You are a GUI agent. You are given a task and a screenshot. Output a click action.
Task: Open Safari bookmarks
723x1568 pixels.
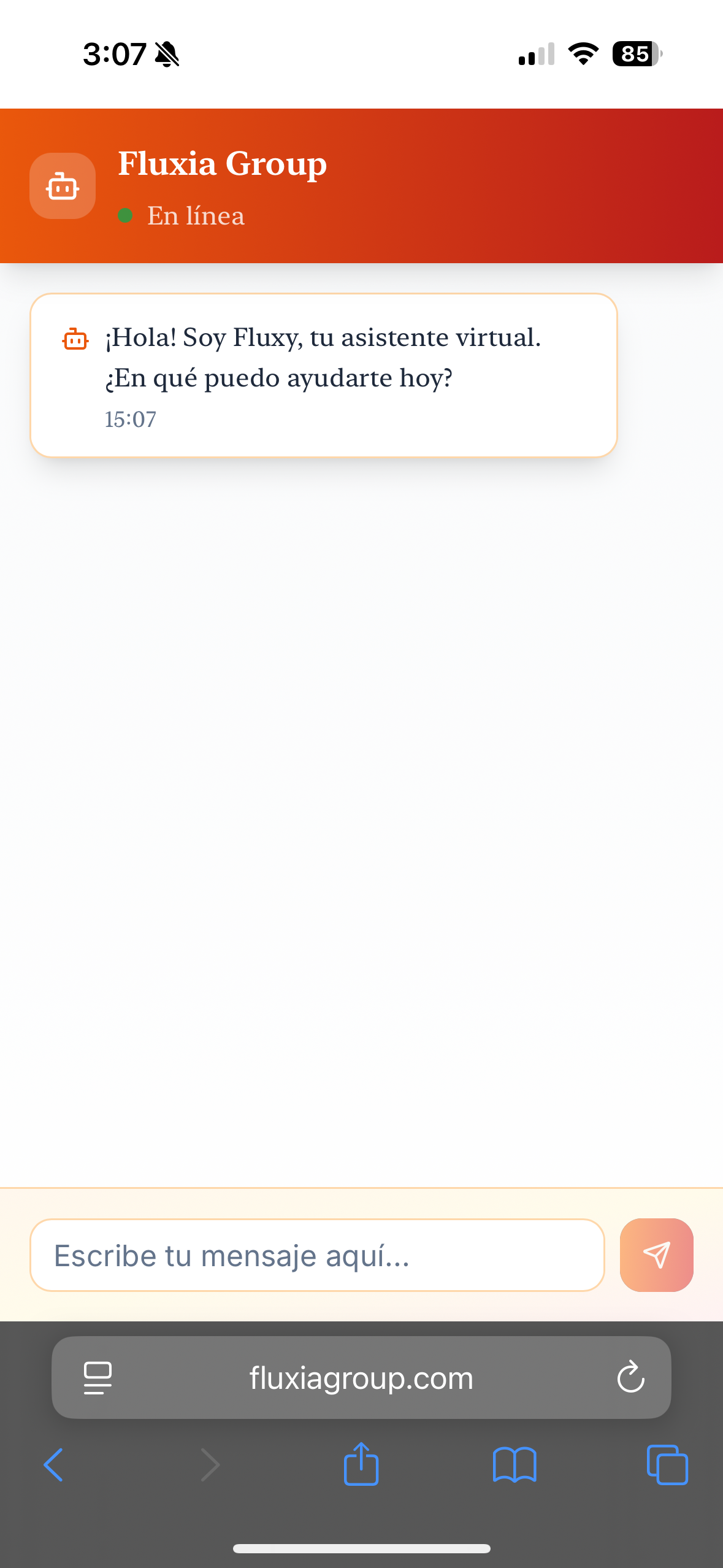coord(515,1465)
